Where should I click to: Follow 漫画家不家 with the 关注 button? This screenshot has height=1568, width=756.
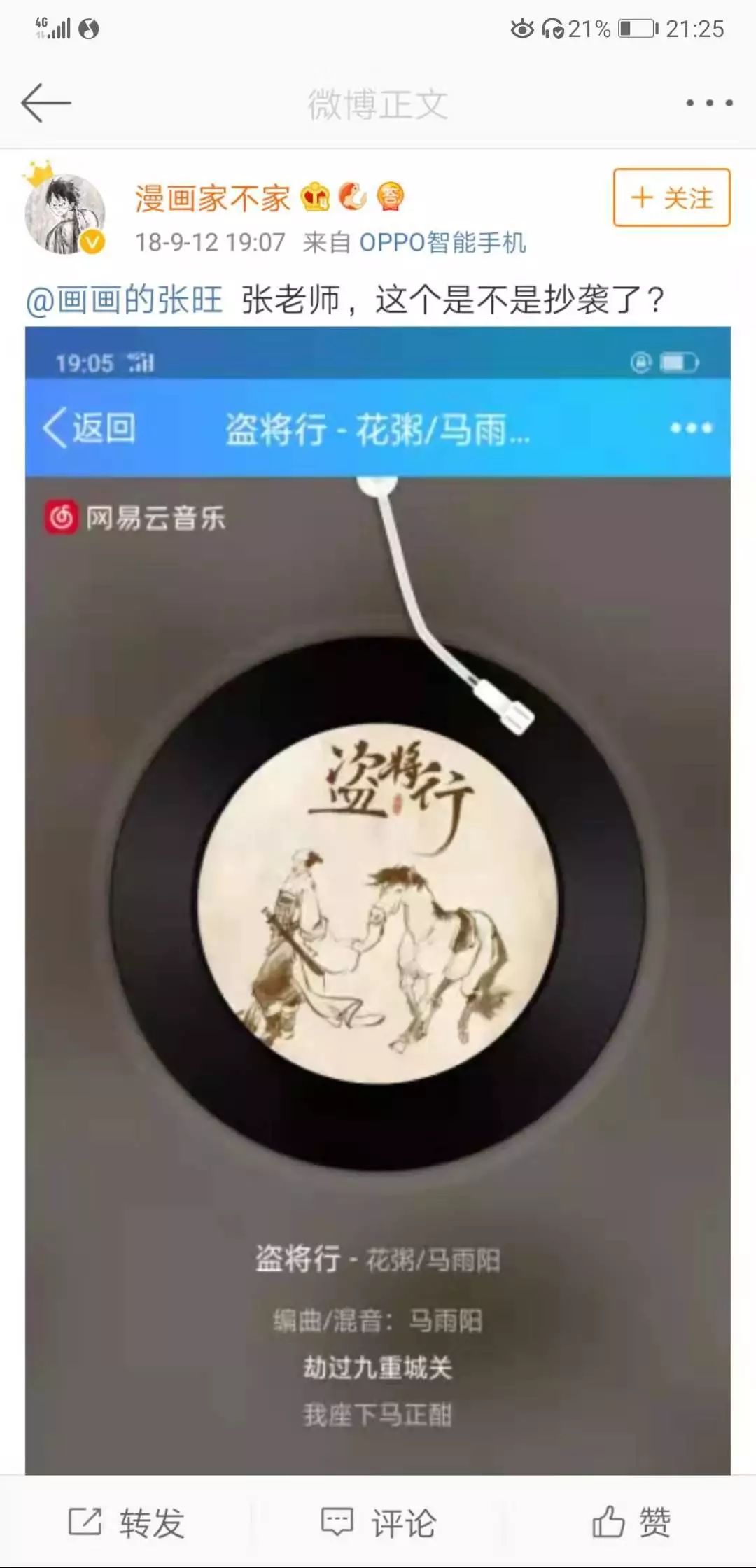(x=671, y=198)
